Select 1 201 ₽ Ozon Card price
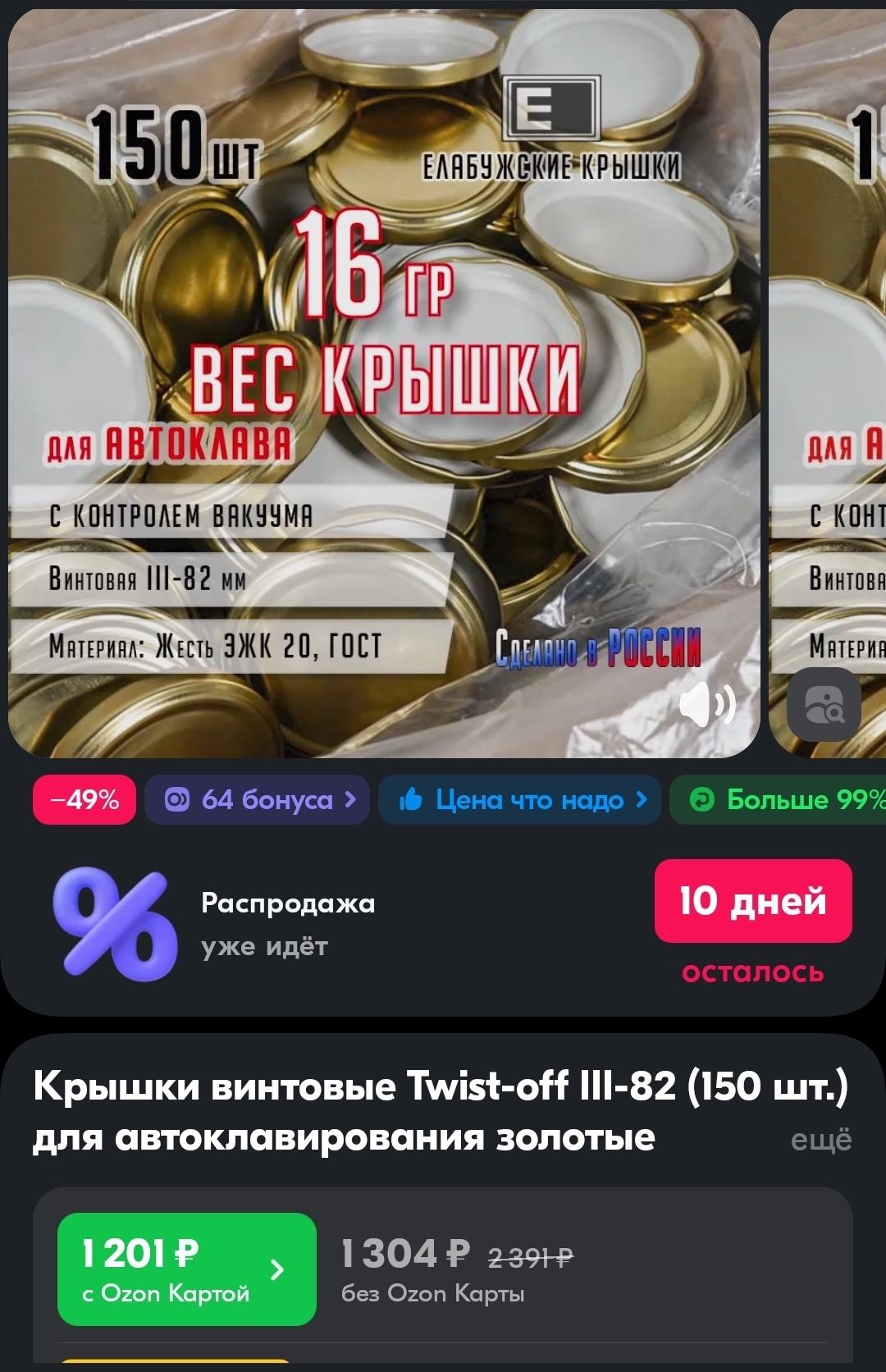886x1372 pixels. [x=186, y=1269]
